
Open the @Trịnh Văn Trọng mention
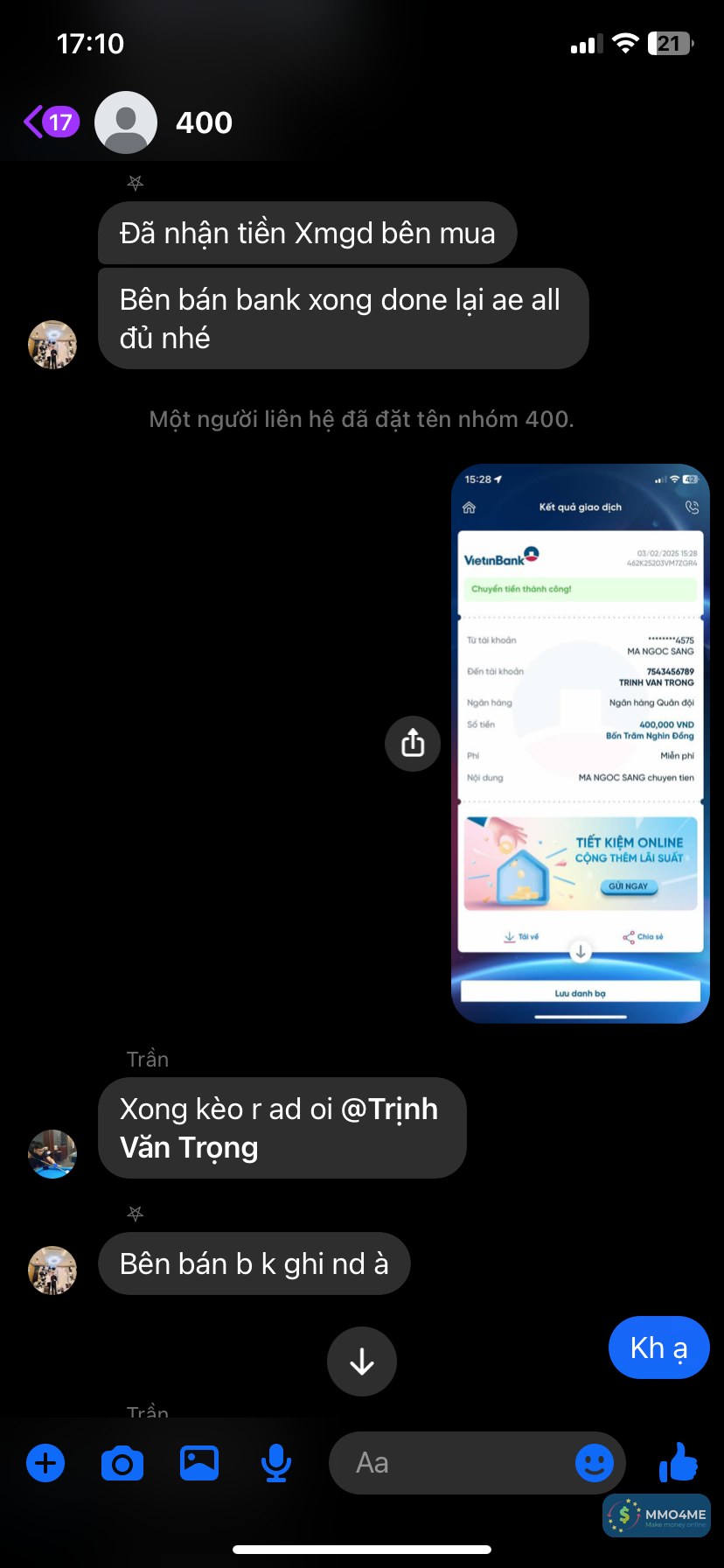(388, 1109)
